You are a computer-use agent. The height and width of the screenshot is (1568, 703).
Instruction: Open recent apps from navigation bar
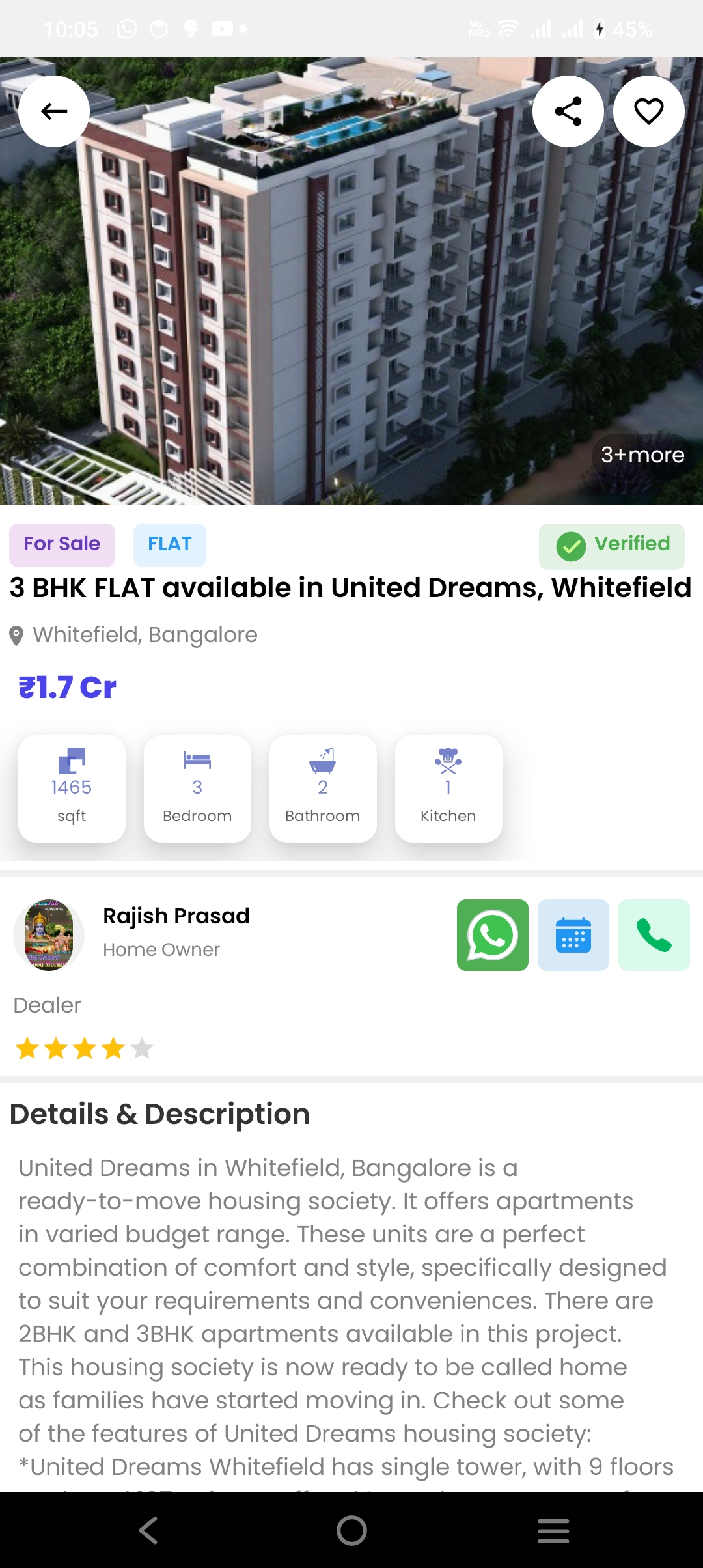[x=553, y=1530]
